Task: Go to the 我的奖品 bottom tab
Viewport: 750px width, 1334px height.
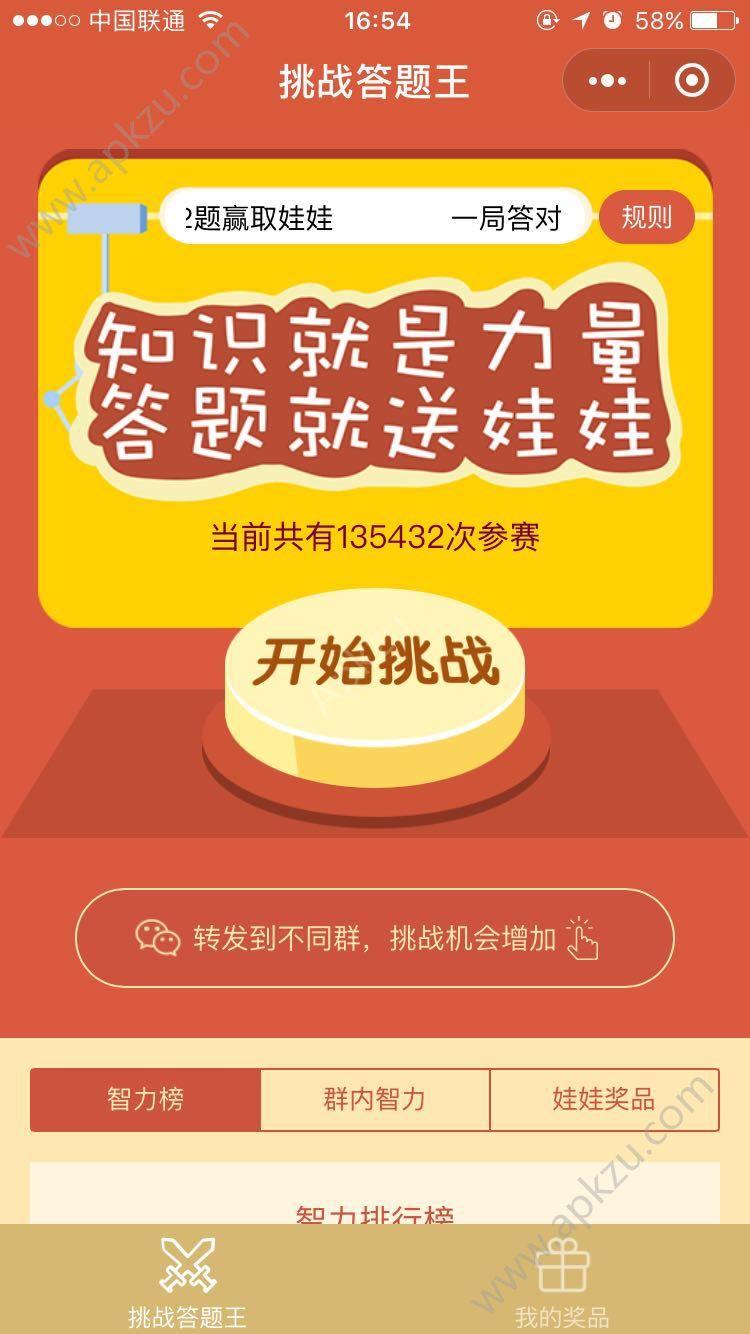Action: [x=562, y=1282]
